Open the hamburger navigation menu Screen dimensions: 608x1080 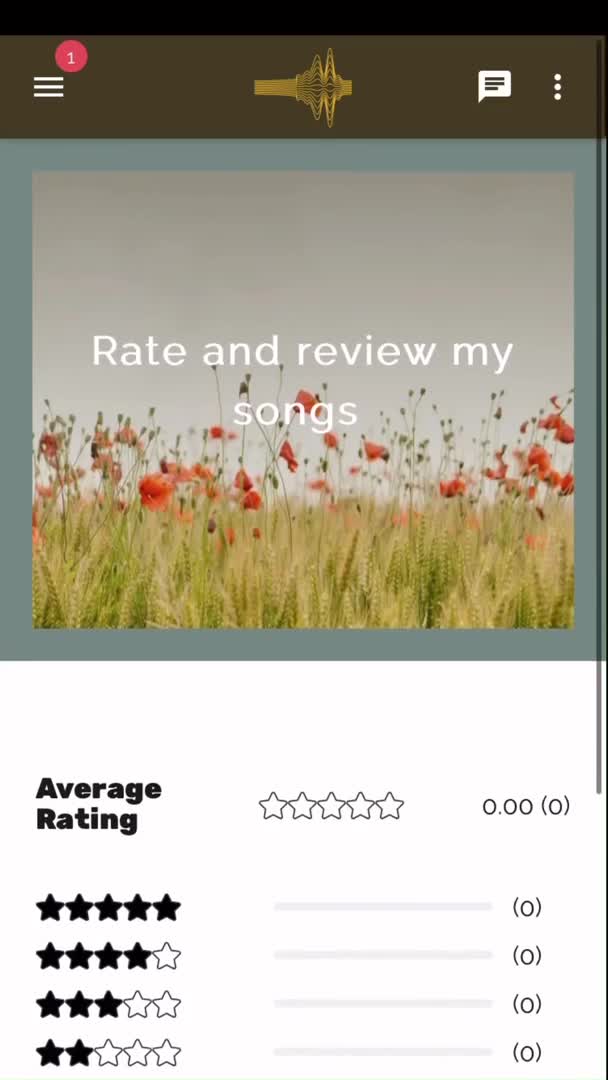48,87
